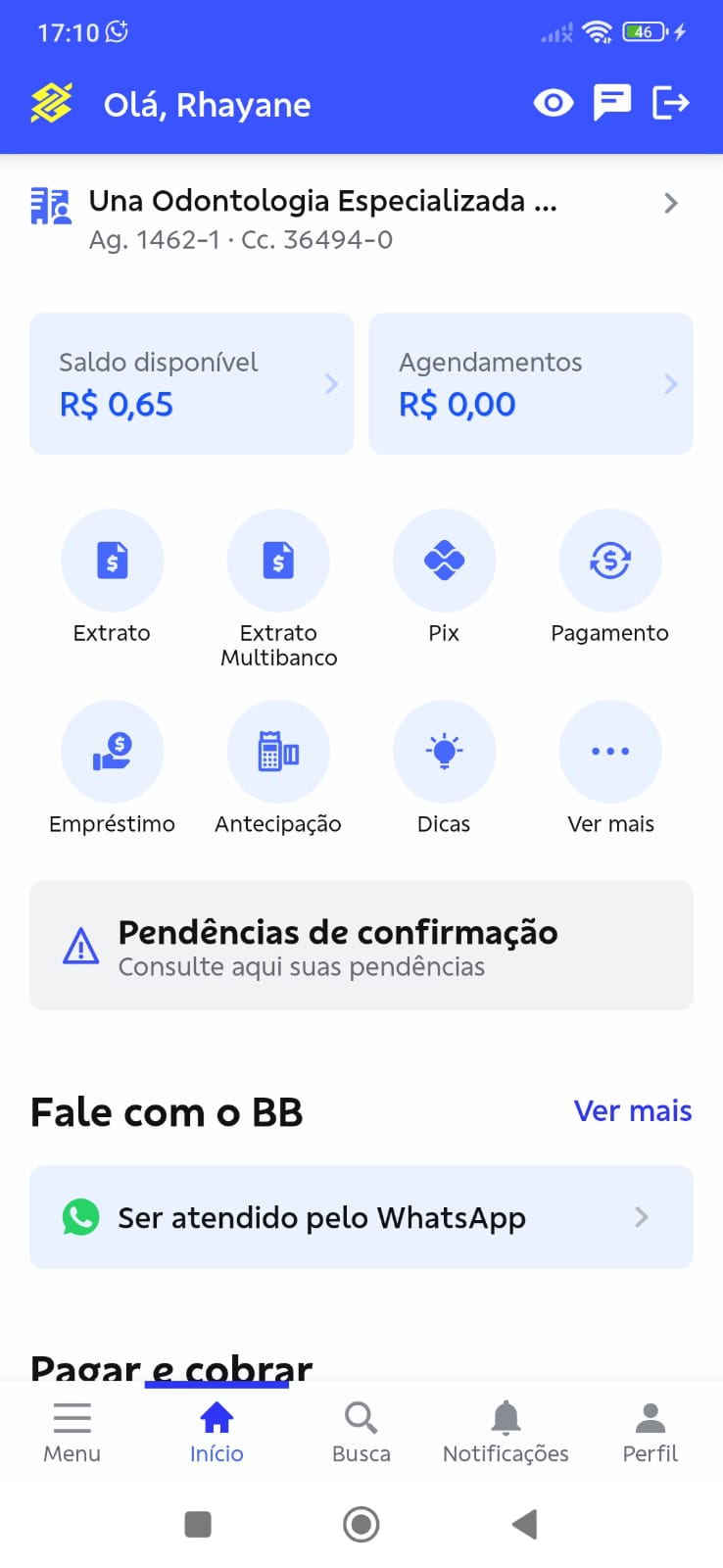Image resolution: width=723 pixels, height=1568 pixels.
Task: Open the Empréstimo option
Action: pyautogui.click(x=113, y=752)
